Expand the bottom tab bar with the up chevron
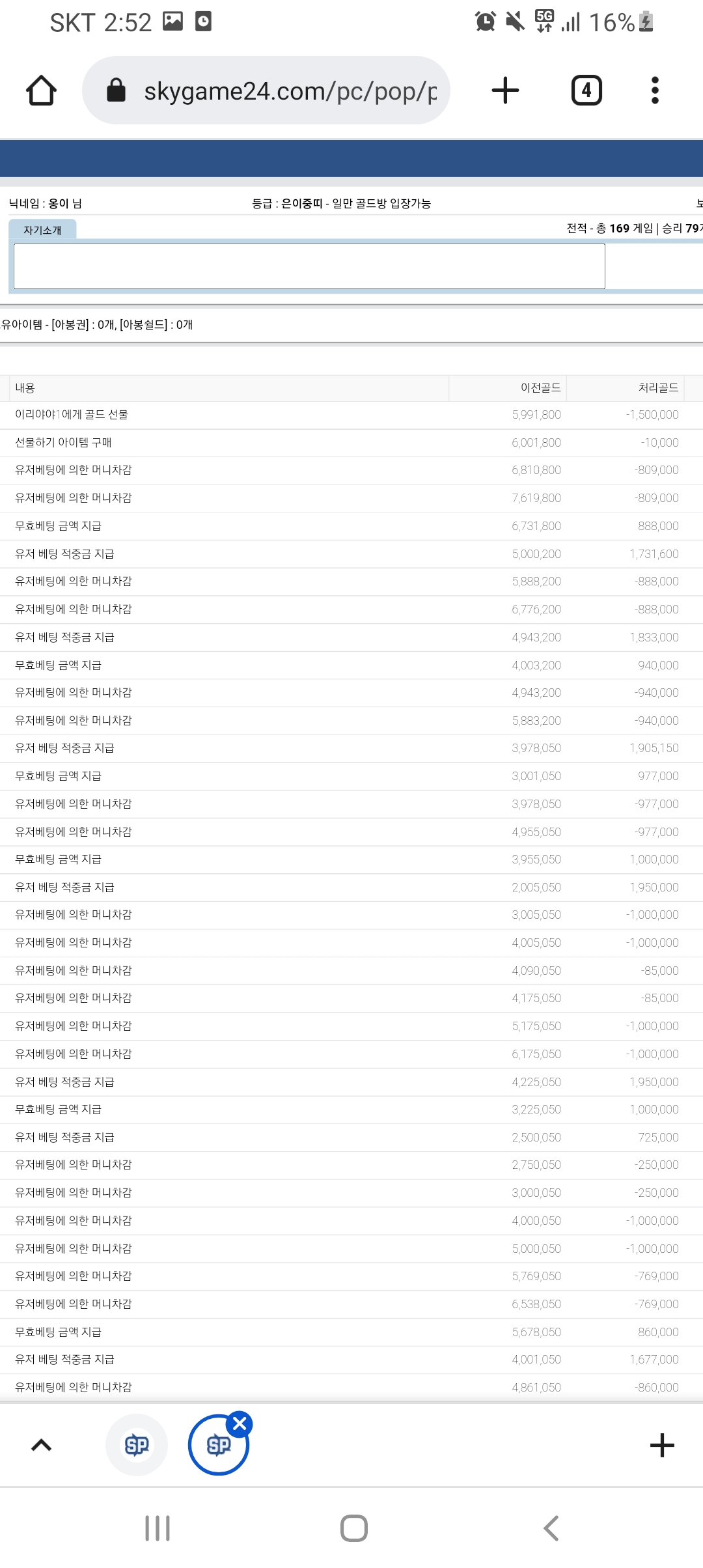Viewport: 703px width, 1568px height. (x=41, y=1445)
